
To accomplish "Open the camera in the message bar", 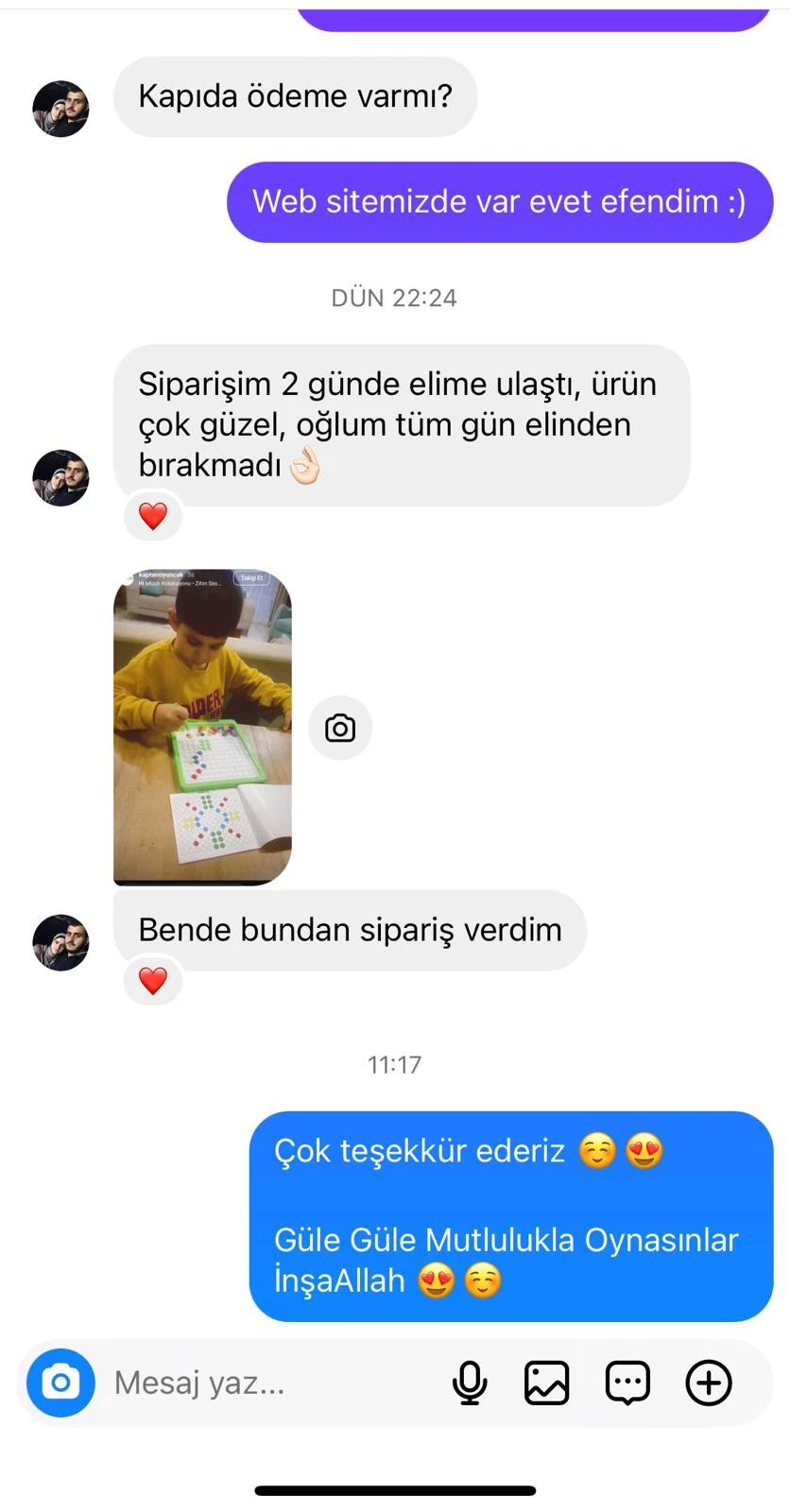I will 60,1383.
